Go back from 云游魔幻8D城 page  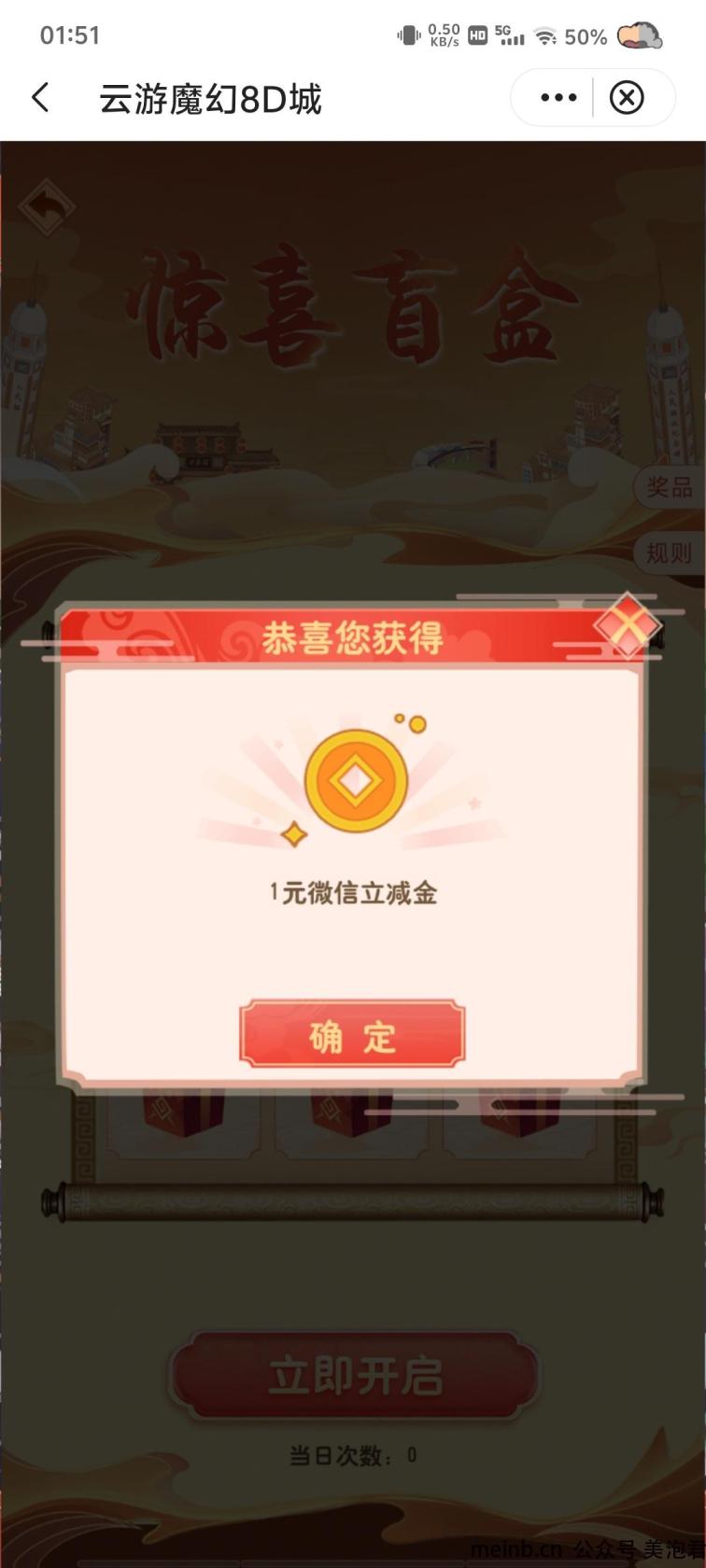[x=40, y=98]
